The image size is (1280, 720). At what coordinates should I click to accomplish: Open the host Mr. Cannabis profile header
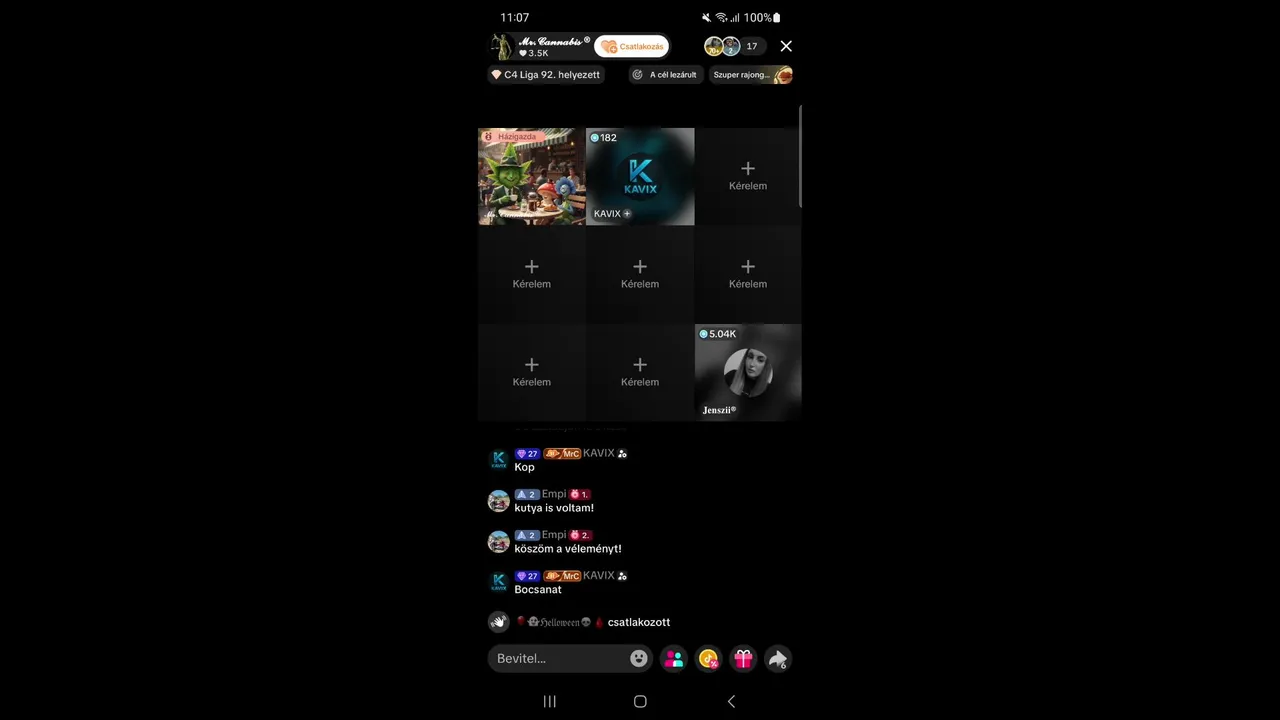538,46
